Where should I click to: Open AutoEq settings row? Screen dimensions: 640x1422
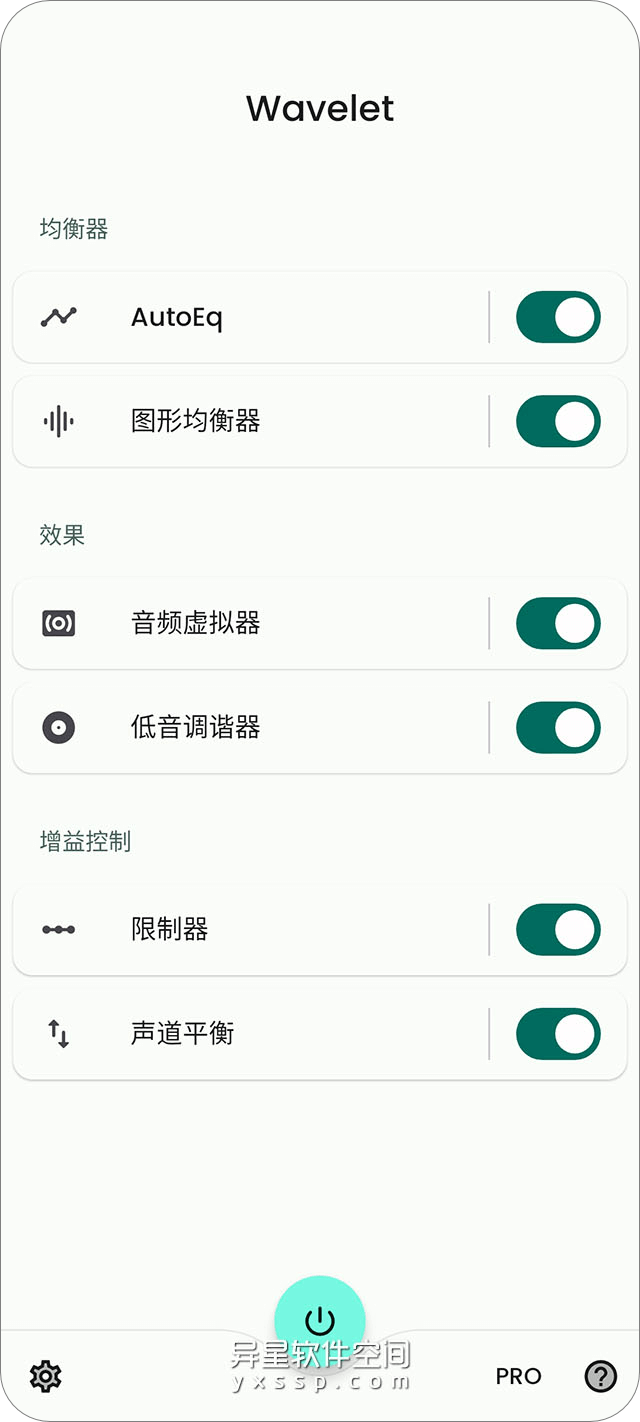click(250, 317)
